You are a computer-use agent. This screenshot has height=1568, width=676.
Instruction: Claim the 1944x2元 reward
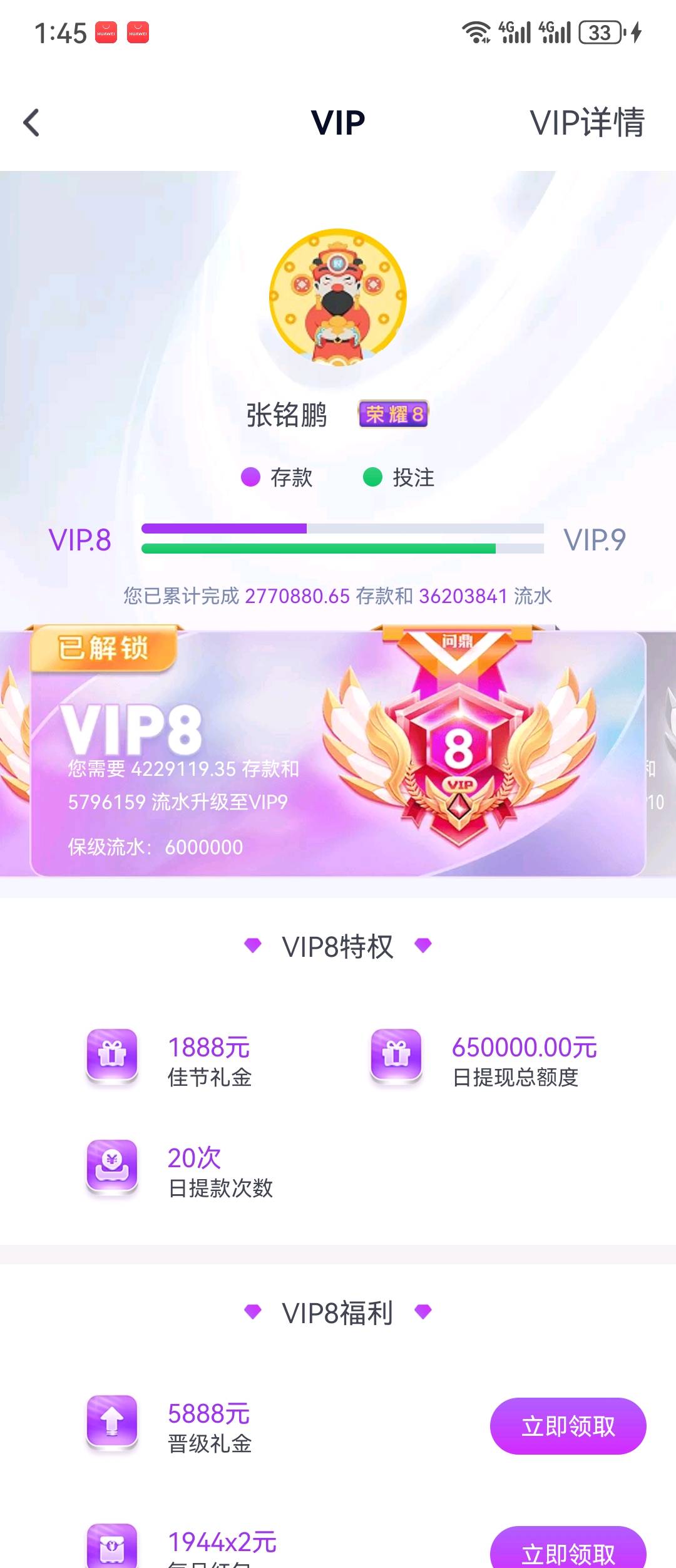[568, 1550]
